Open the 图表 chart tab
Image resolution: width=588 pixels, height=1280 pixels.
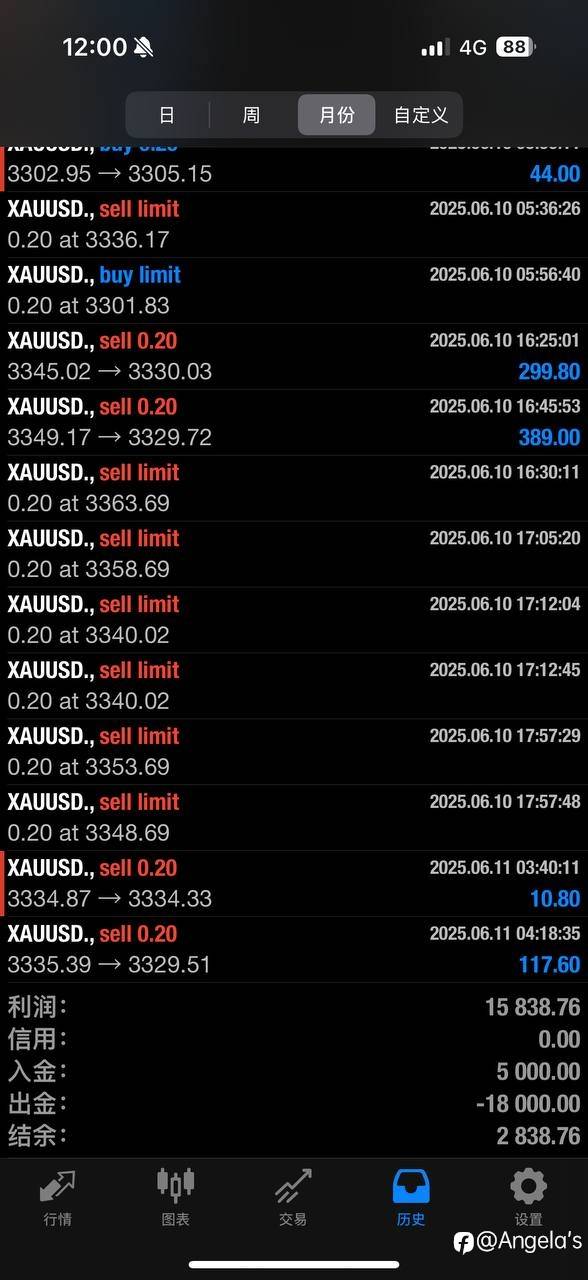176,1197
